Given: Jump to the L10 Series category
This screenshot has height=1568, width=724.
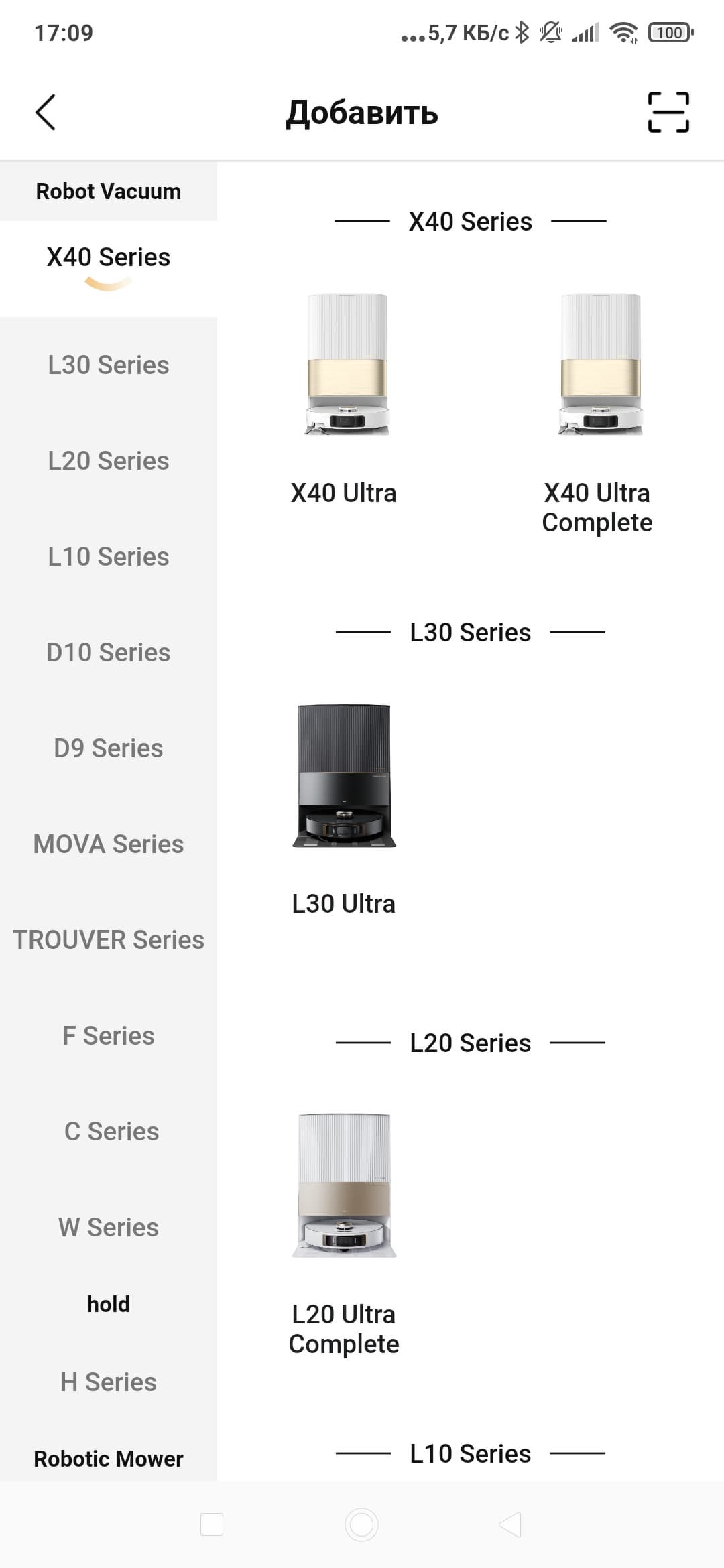Looking at the screenshot, I should click(x=109, y=557).
